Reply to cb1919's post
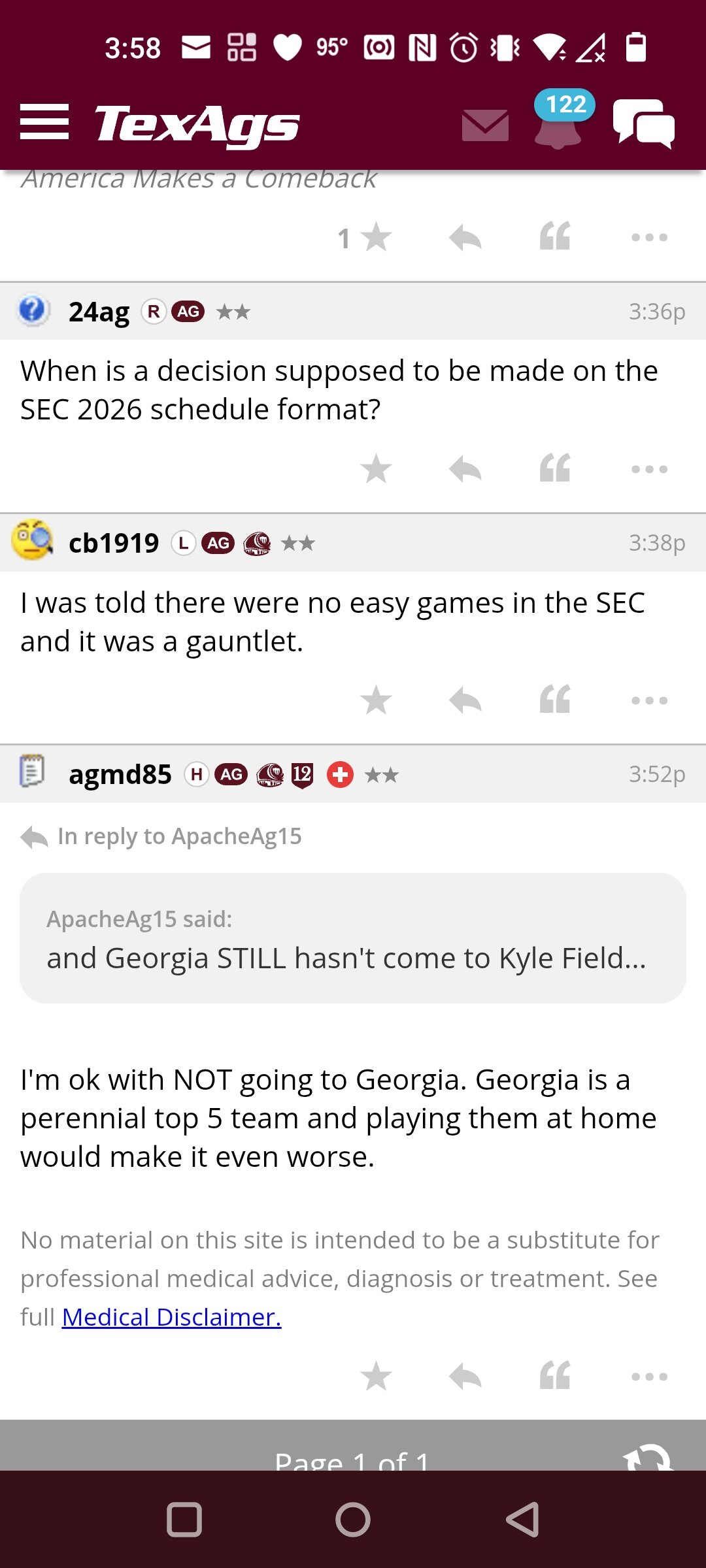This screenshot has width=706, height=1568. (465, 700)
